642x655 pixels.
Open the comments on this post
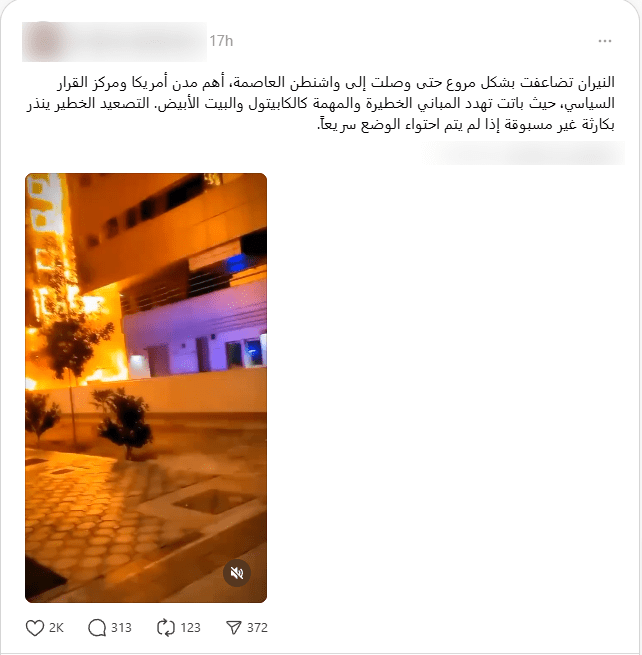(x=98, y=627)
